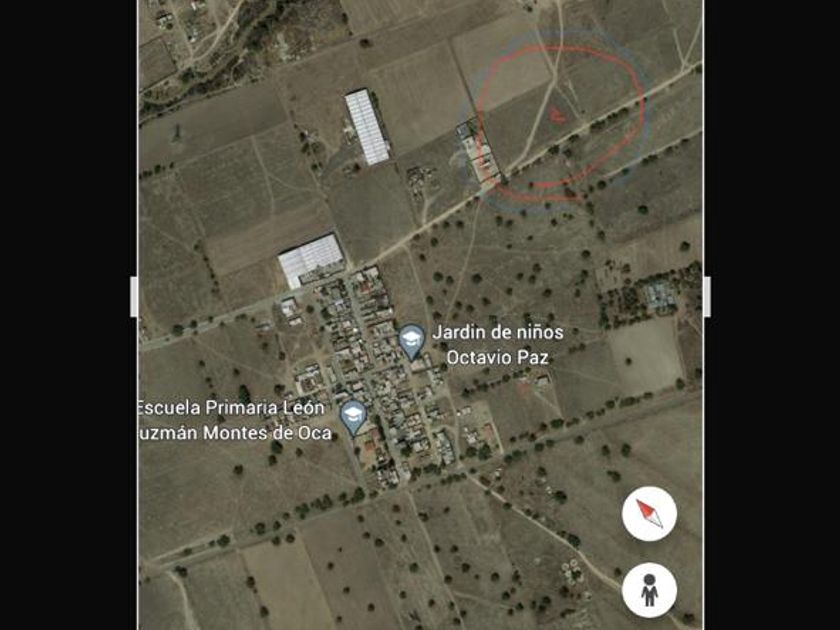The height and width of the screenshot is (630, 840).
Task: Open the Escuela Primaria León Guzmán marker
Action: (352, 416)
